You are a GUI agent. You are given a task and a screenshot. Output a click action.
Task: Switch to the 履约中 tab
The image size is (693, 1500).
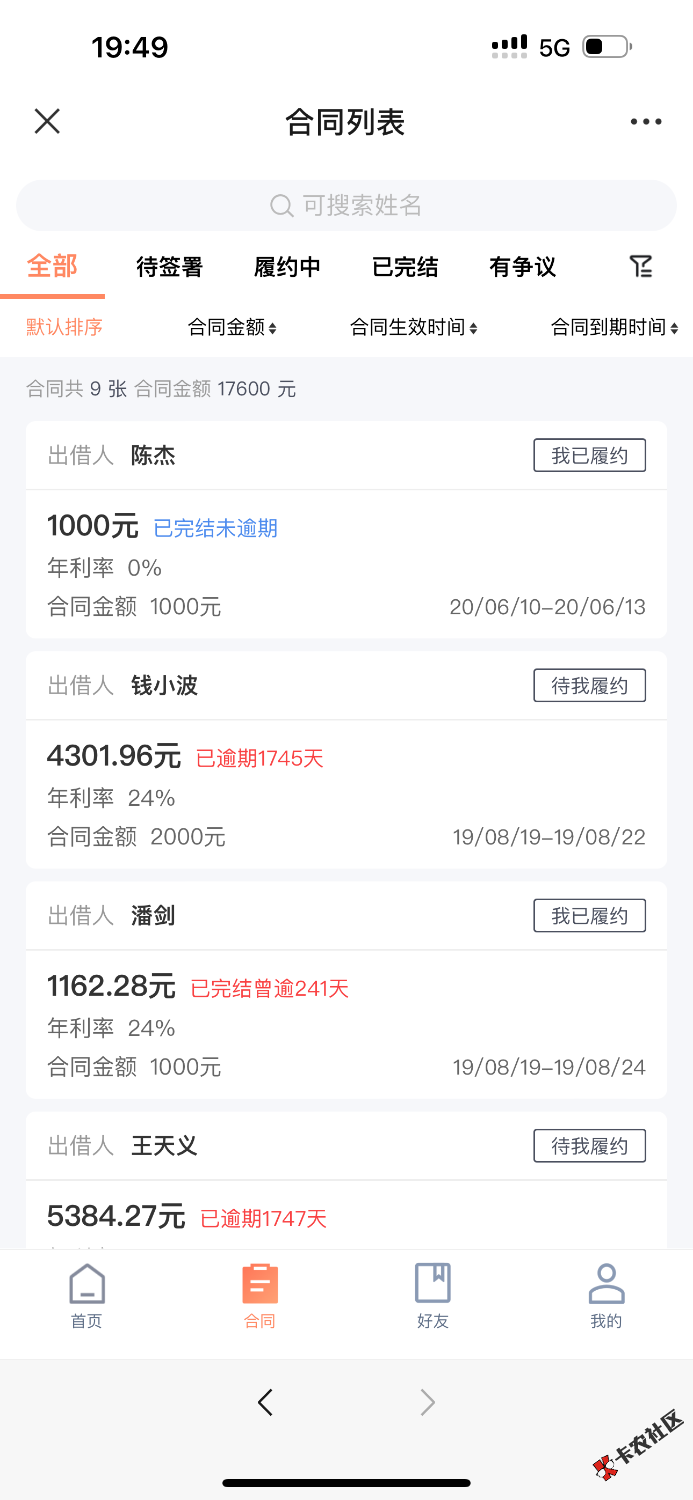coord(287,267)
